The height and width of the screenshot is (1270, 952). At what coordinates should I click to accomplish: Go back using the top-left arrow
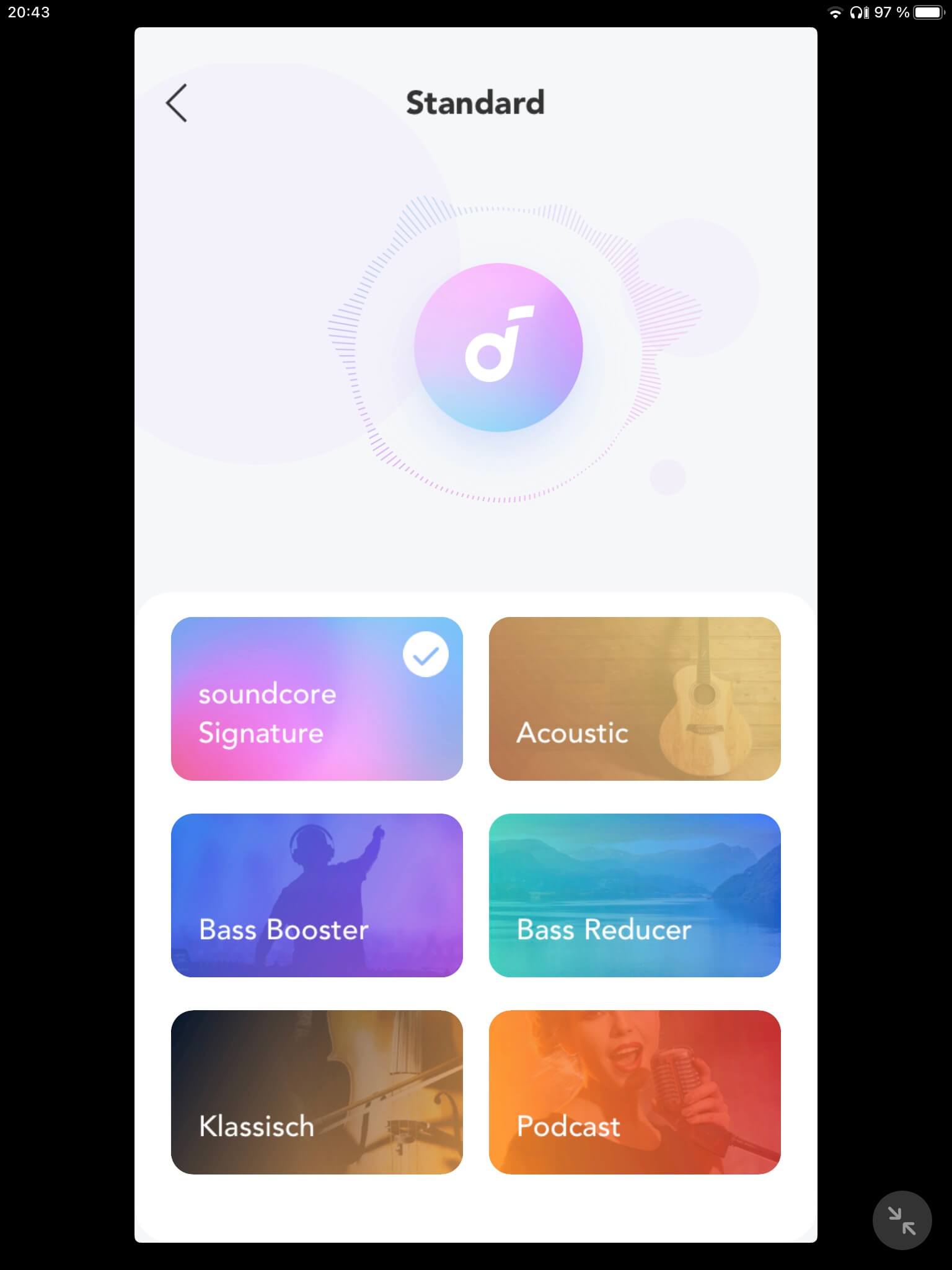point(177,103)
